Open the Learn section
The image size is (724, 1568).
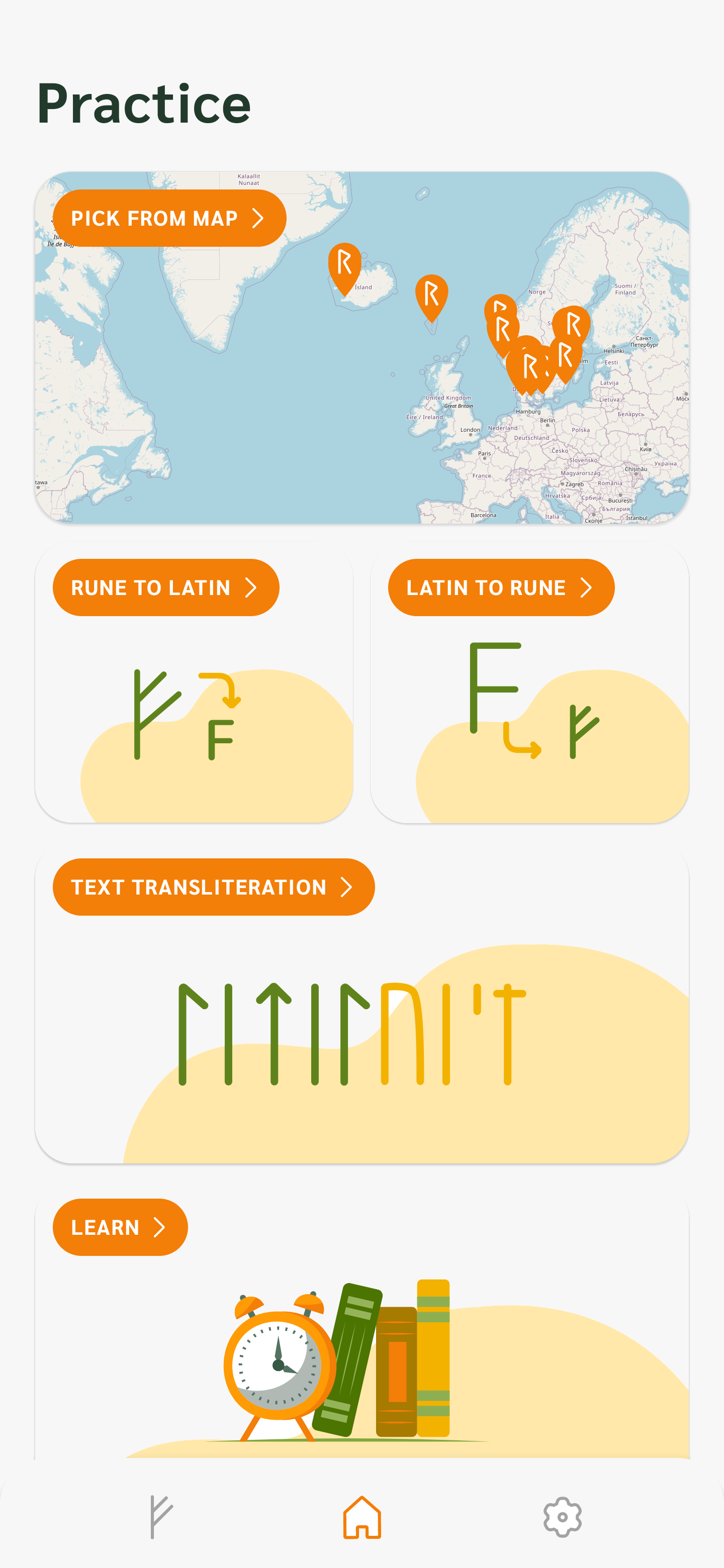click(120, 1227)
